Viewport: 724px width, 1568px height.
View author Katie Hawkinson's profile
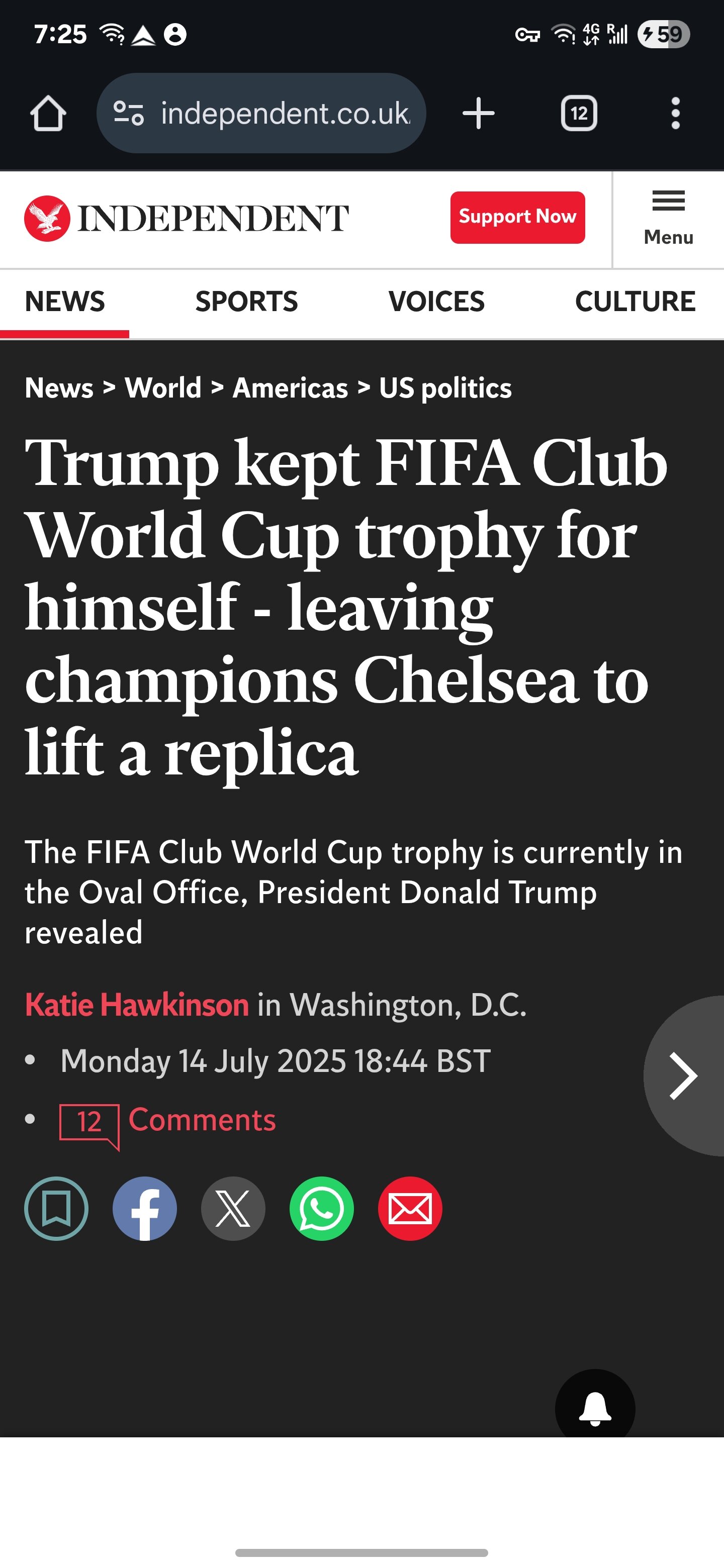coord(137,1005)
